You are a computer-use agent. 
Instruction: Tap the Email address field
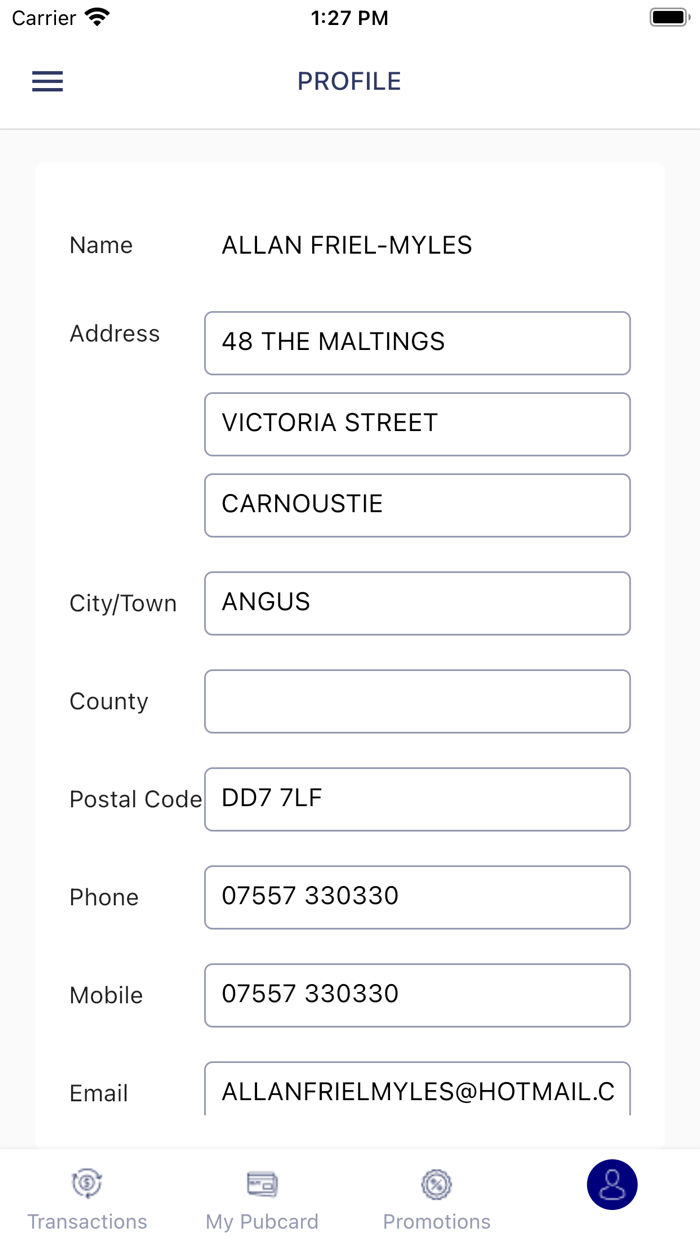click(417, 1090)
